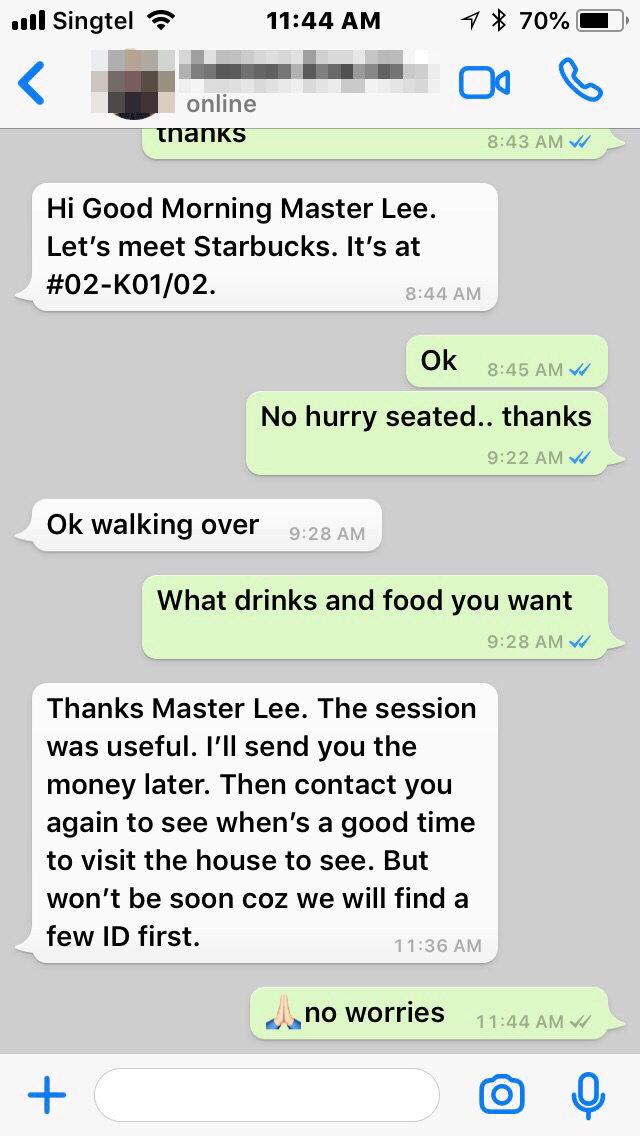Tap the microphone to record voice message
Screen dimensions: 640x1136
click(588, 1095)
